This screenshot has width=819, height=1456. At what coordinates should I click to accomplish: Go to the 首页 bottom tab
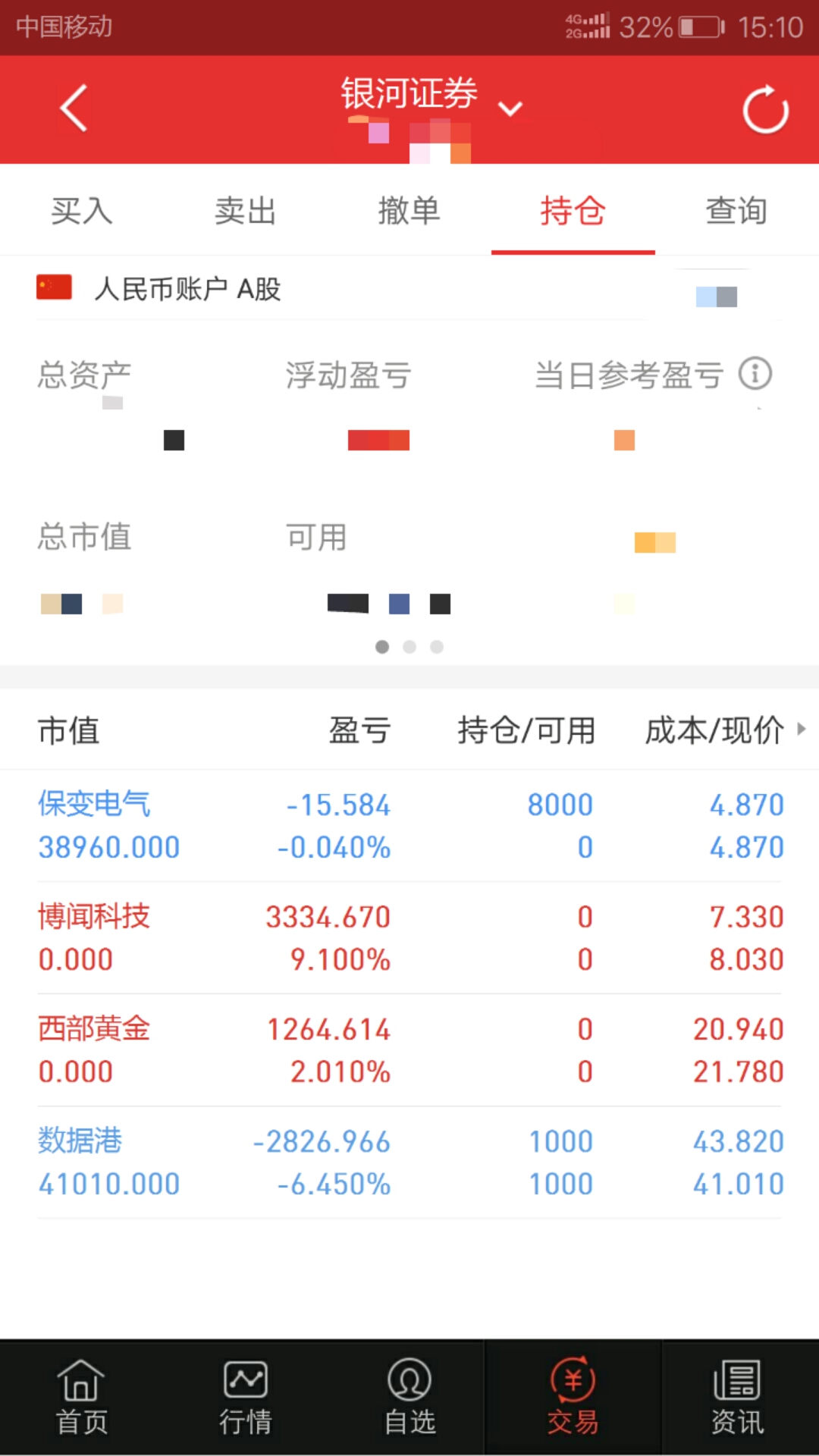click(82, 1398)
